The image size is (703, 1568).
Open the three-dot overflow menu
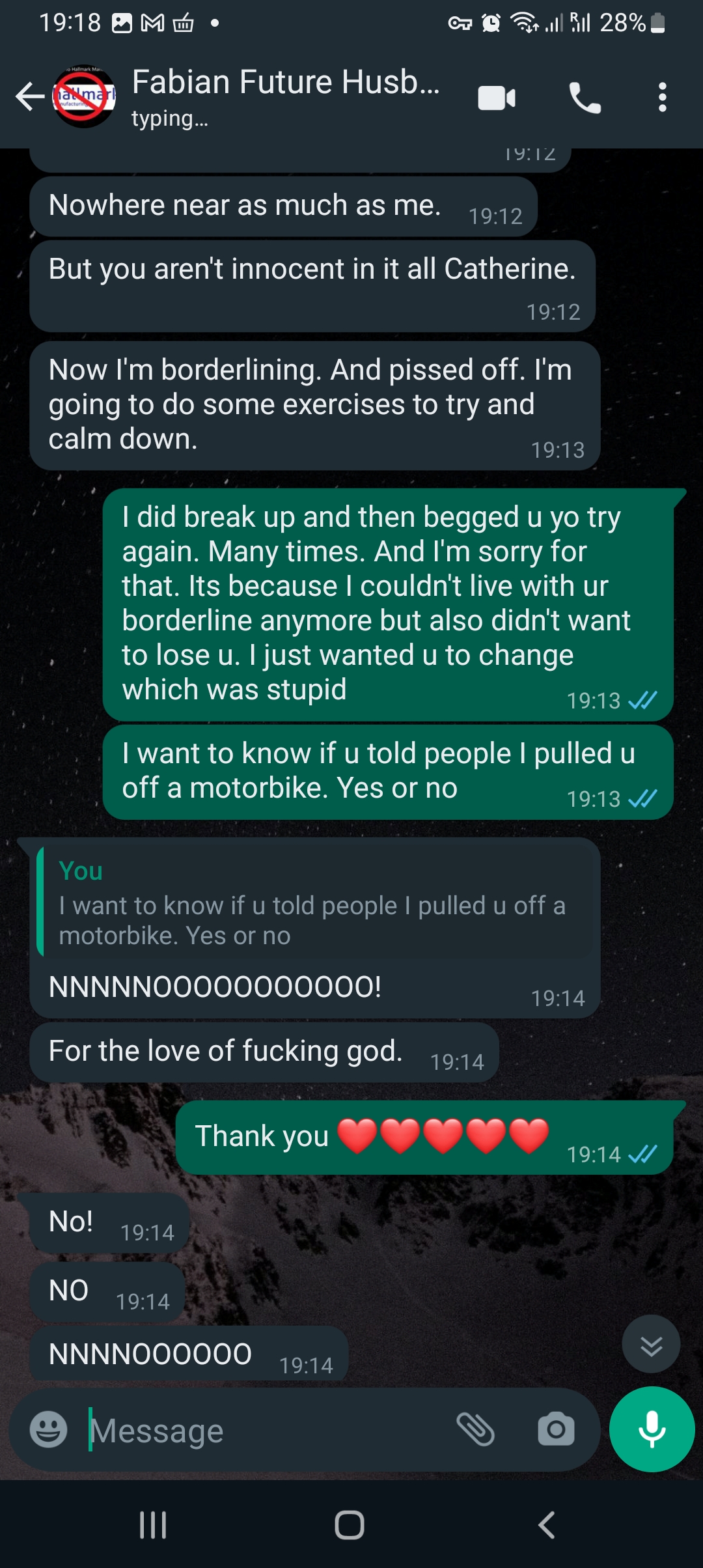662,98
